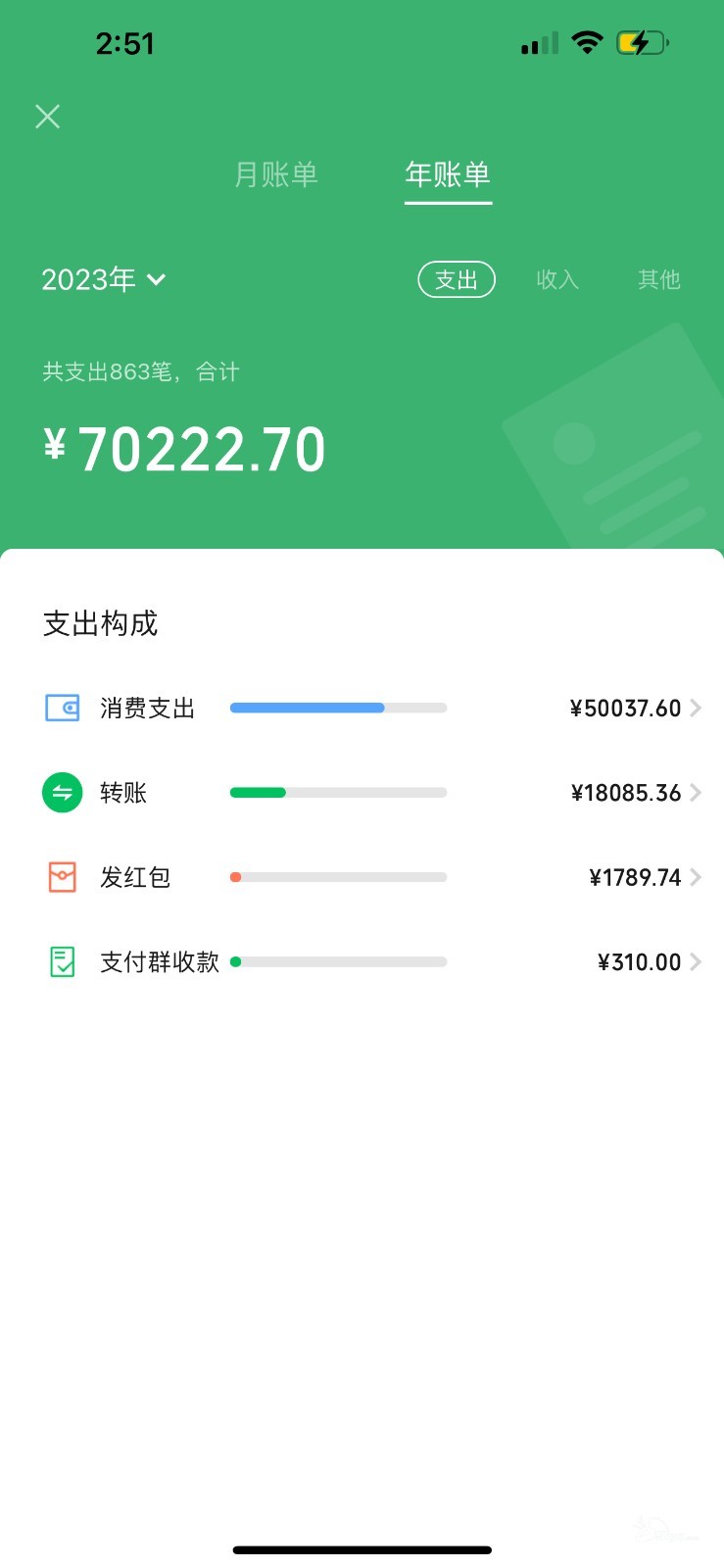
Task: Switch to the 收入 view
Action: click(x=557, y=279)
